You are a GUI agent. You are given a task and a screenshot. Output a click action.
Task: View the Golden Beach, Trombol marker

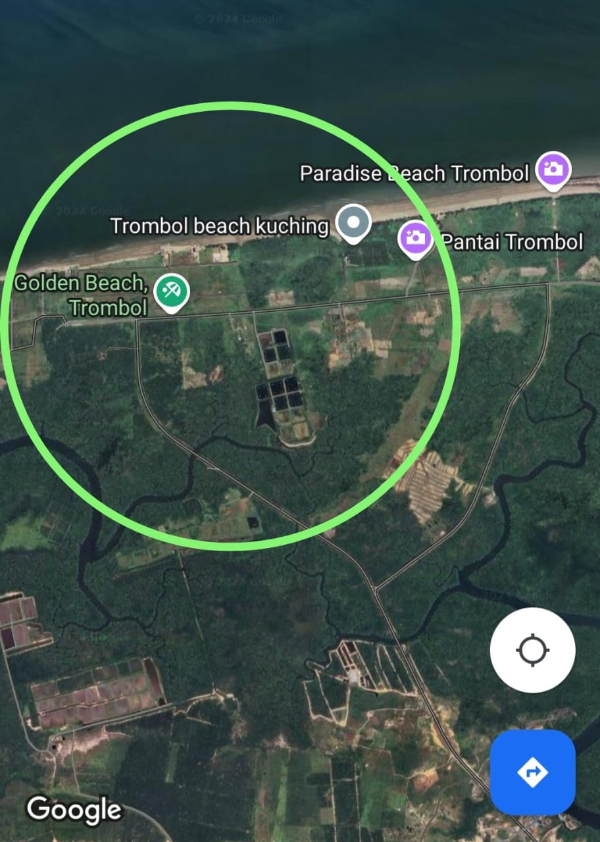[x=170, y=292]
